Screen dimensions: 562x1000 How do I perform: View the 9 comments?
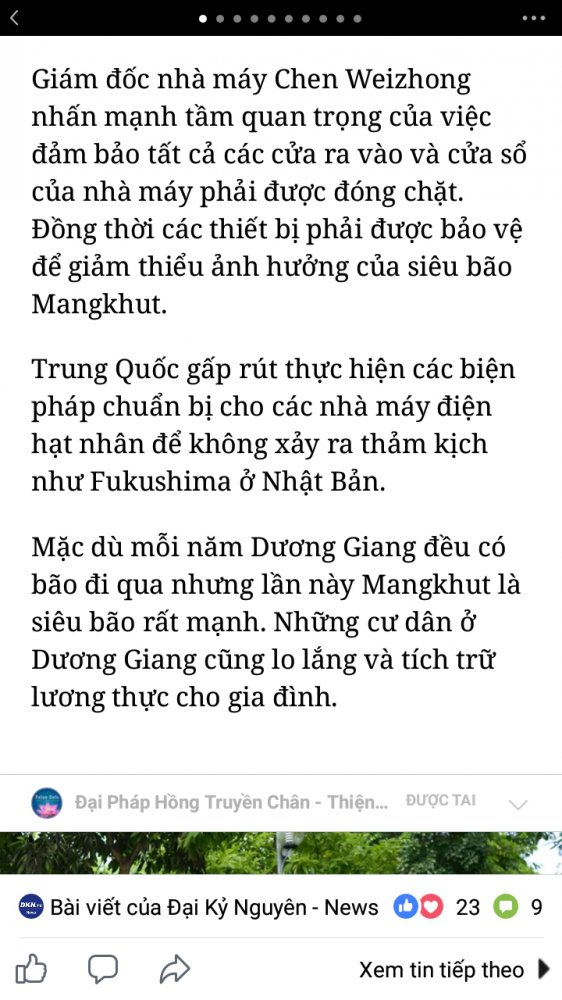pyautogui.click(x=518, y=907)
